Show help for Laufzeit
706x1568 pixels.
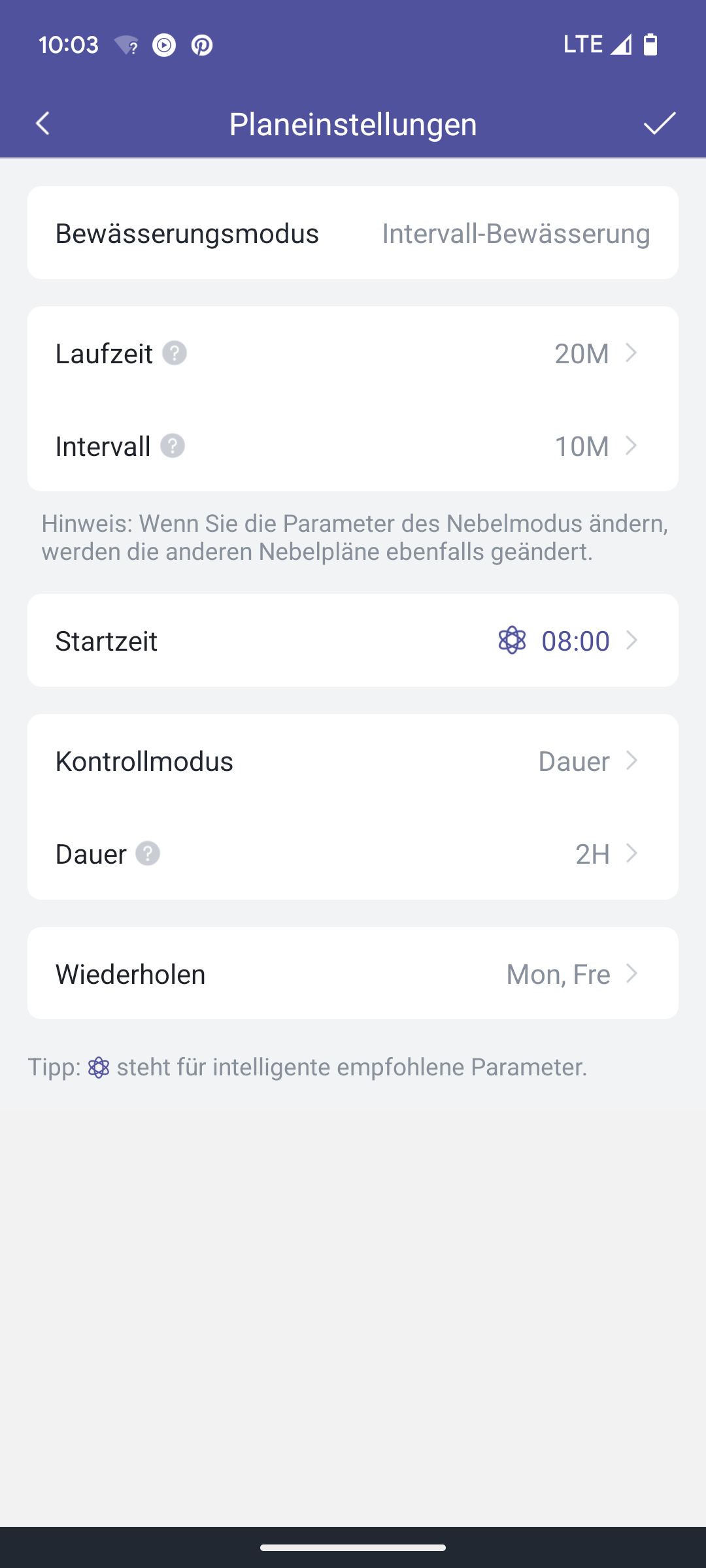(x=175, y=353)
